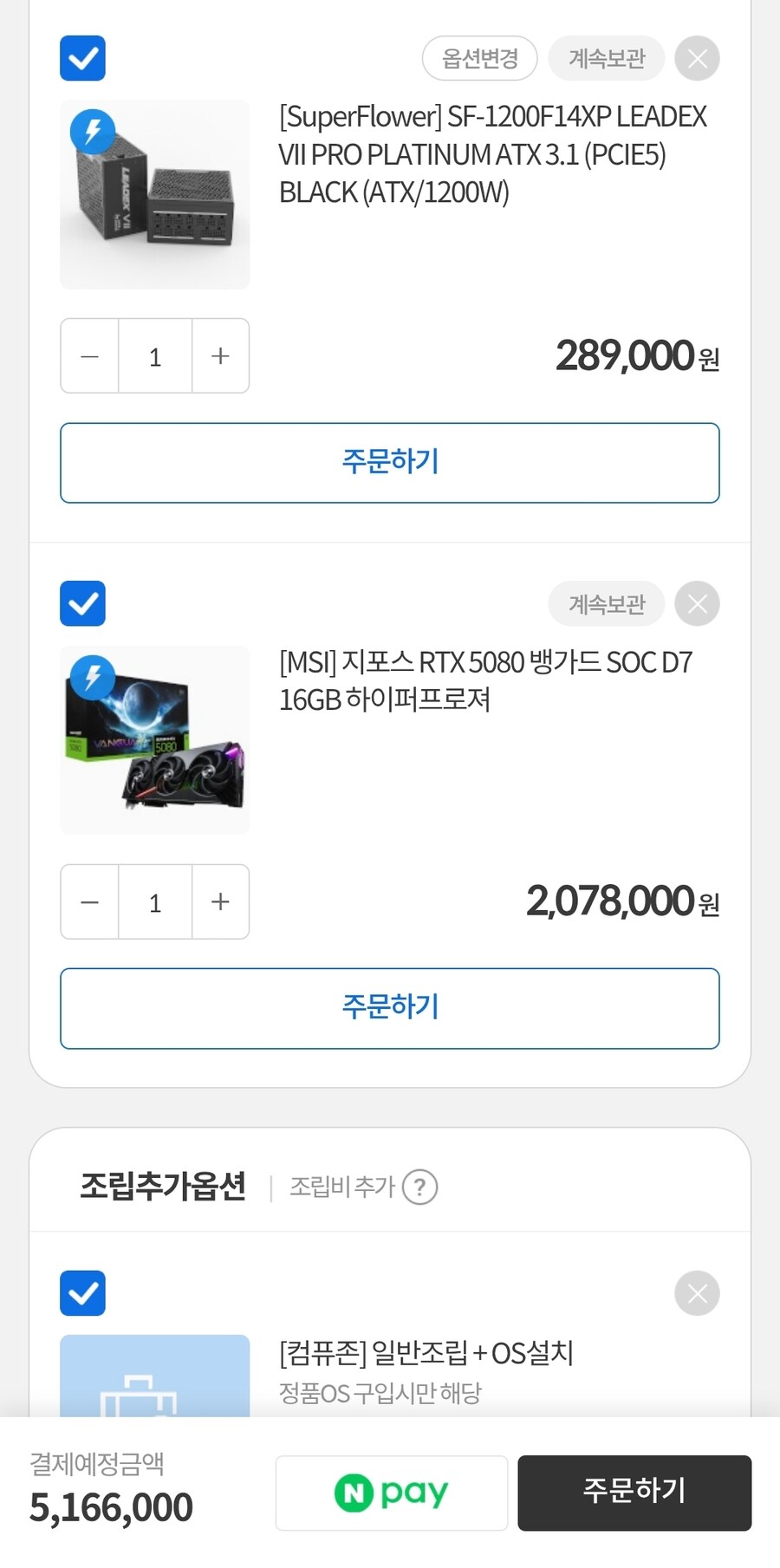The height and width of the screenshot is (1568, 780).
Task: Open 옵션변경 for the SuperFlower PSU
Action: coord(479,58)
